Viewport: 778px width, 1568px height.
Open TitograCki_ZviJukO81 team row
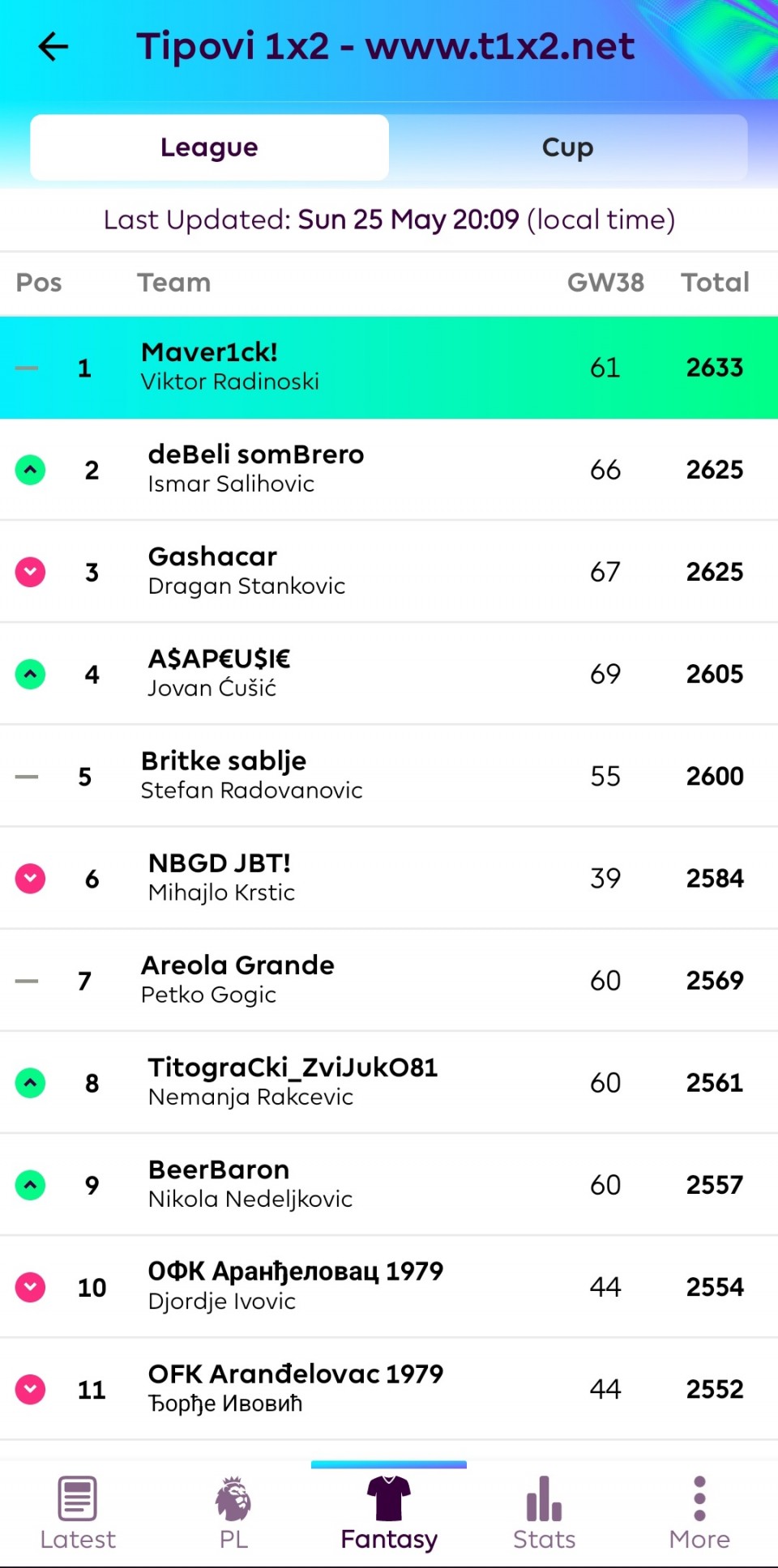[389, 1082]
